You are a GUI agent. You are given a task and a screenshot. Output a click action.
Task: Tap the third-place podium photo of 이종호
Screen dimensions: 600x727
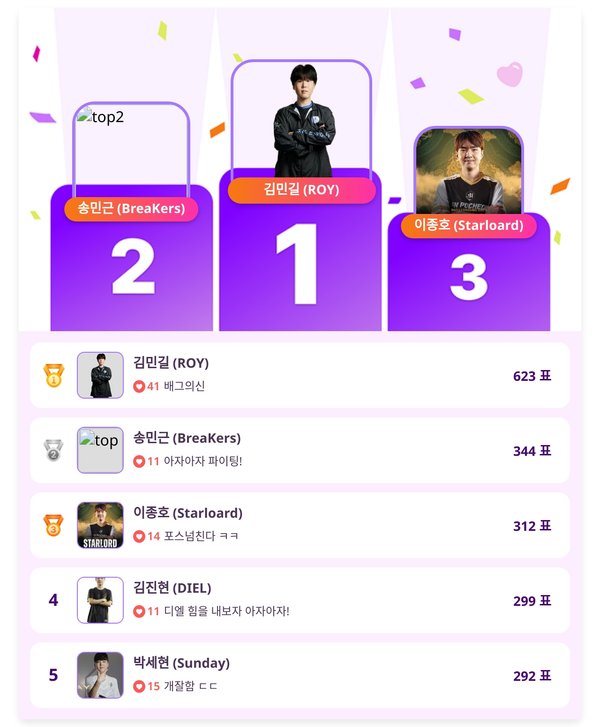pyautogui.click(x=468, y=171)
